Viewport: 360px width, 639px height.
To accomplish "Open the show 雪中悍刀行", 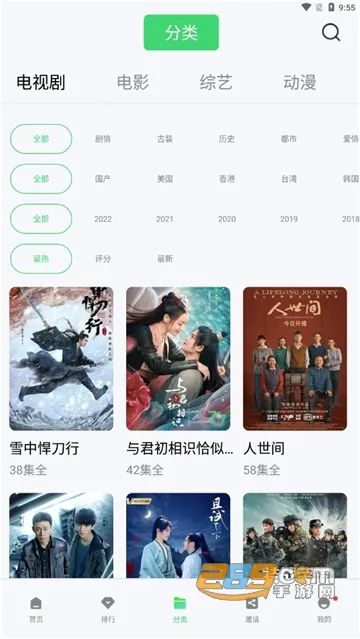I will pyautogui.click(x=61, y=359).
